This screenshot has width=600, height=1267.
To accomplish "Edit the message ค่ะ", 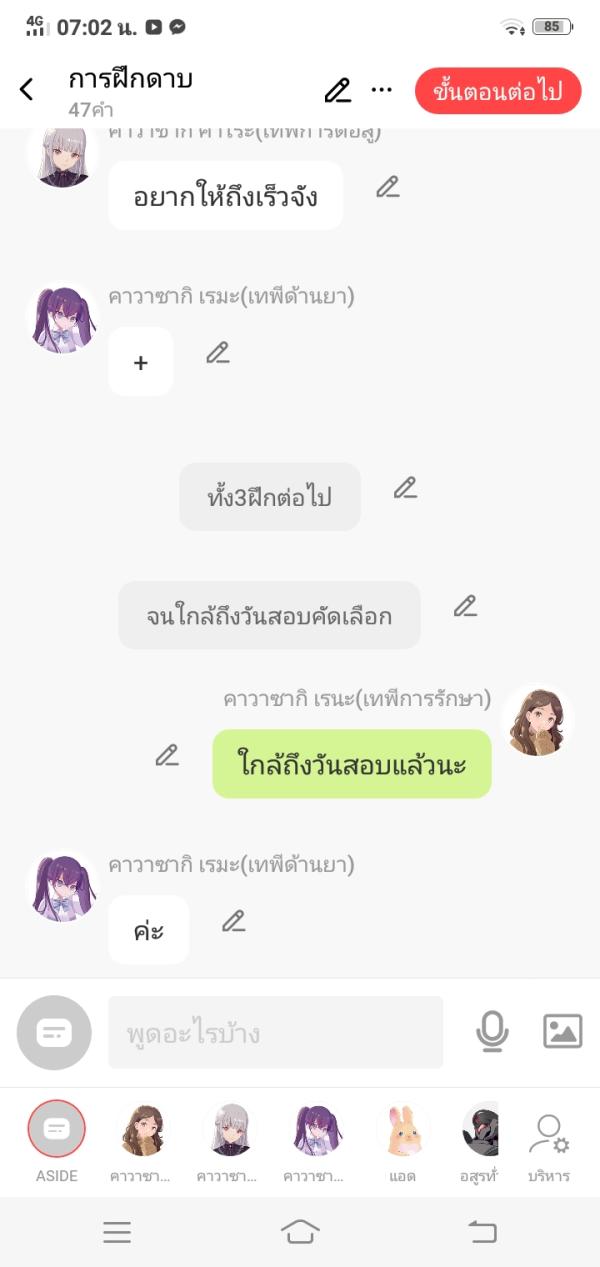I will (x=234, y=921).
